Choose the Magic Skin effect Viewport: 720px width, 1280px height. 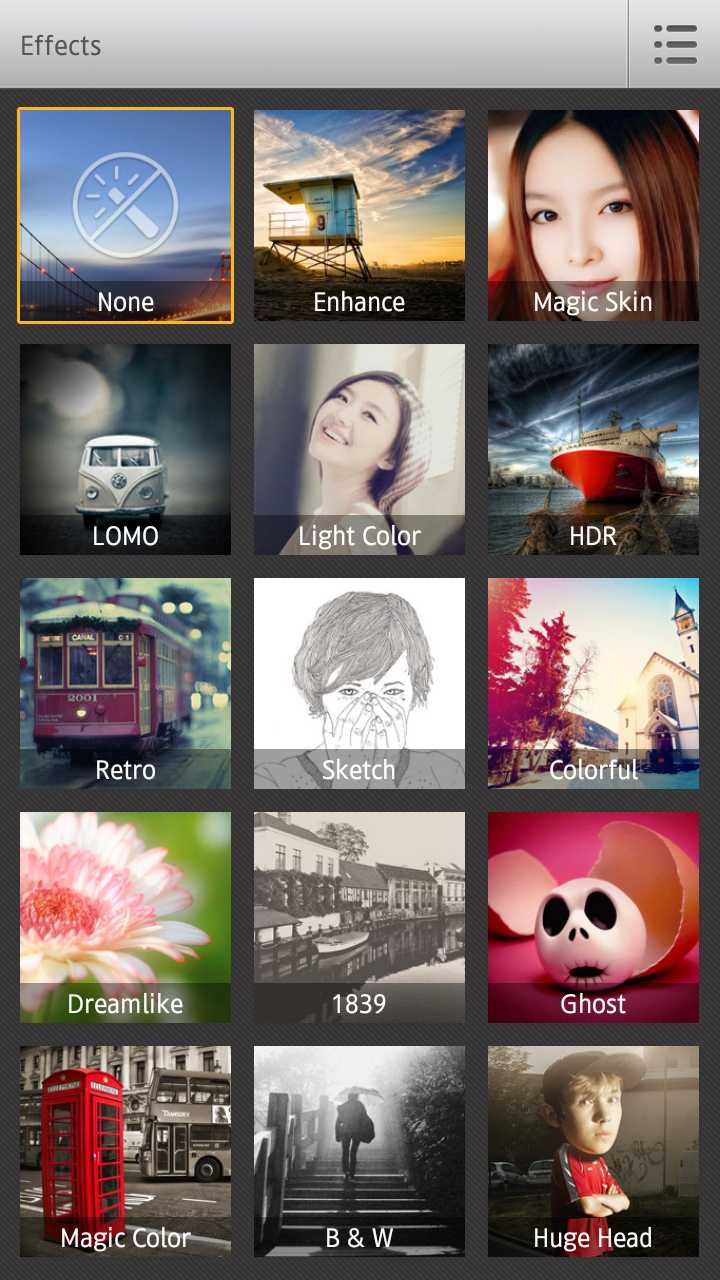click(593, 215)
